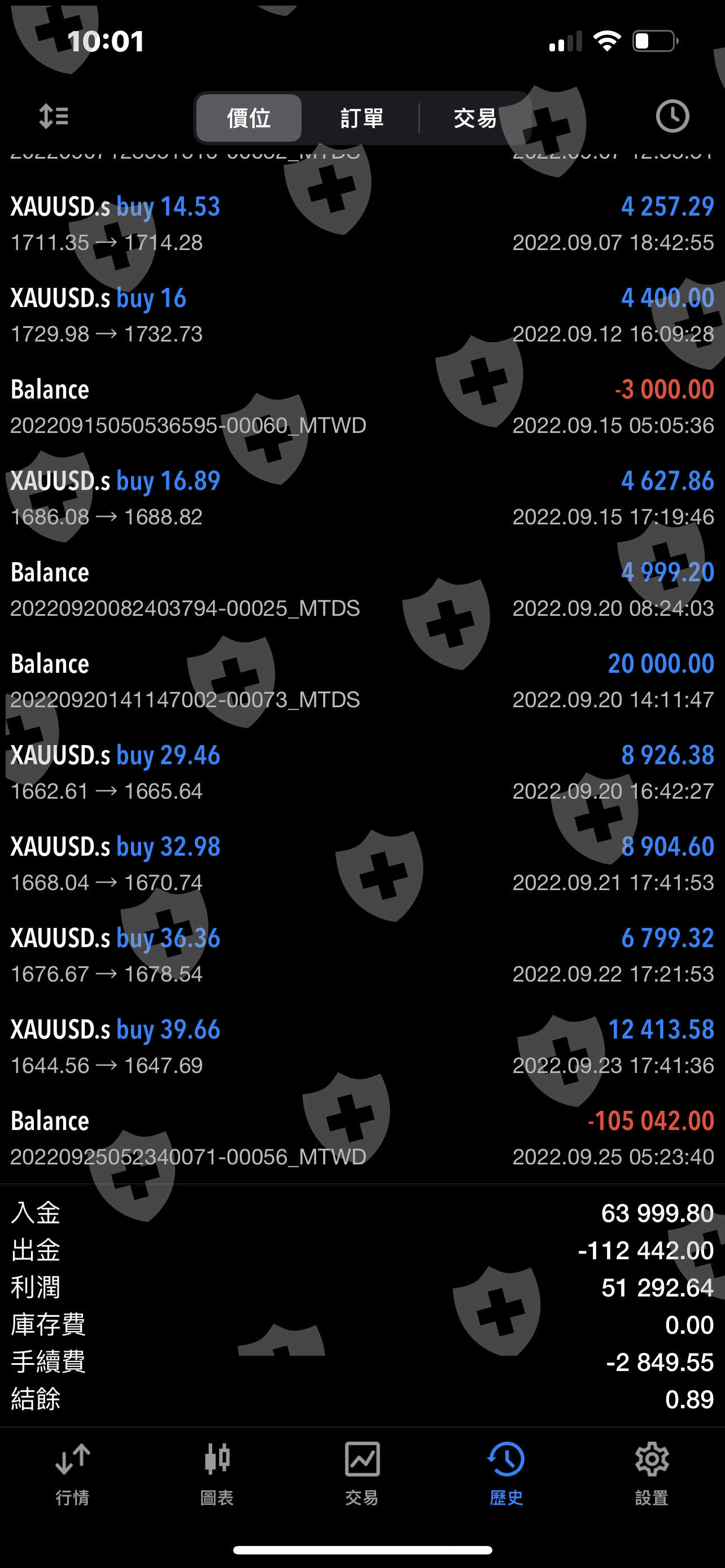This screenshot has width=725, height=1568.
Task: Open the -105 042.00 Balance entry
Action: pos(362,1138)
